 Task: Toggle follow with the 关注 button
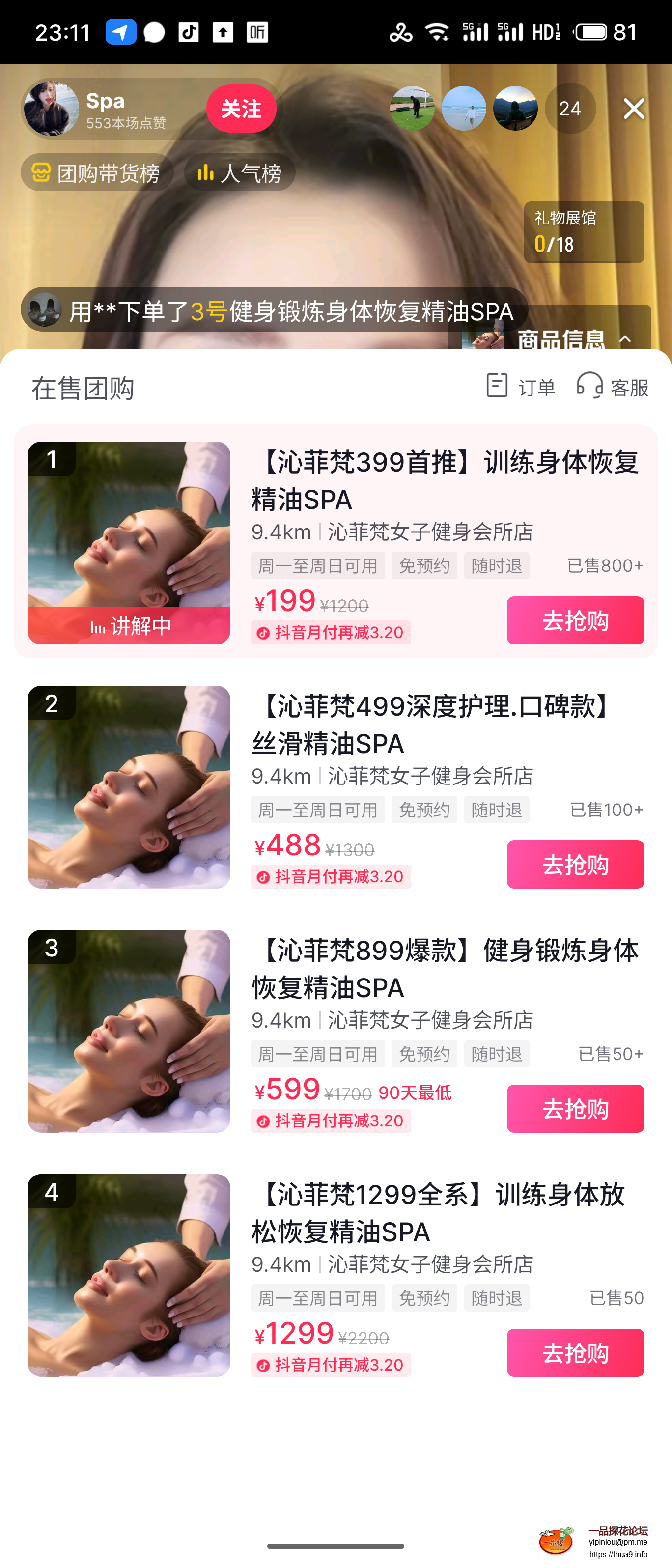pyautogui.click(x=241, y=109)
